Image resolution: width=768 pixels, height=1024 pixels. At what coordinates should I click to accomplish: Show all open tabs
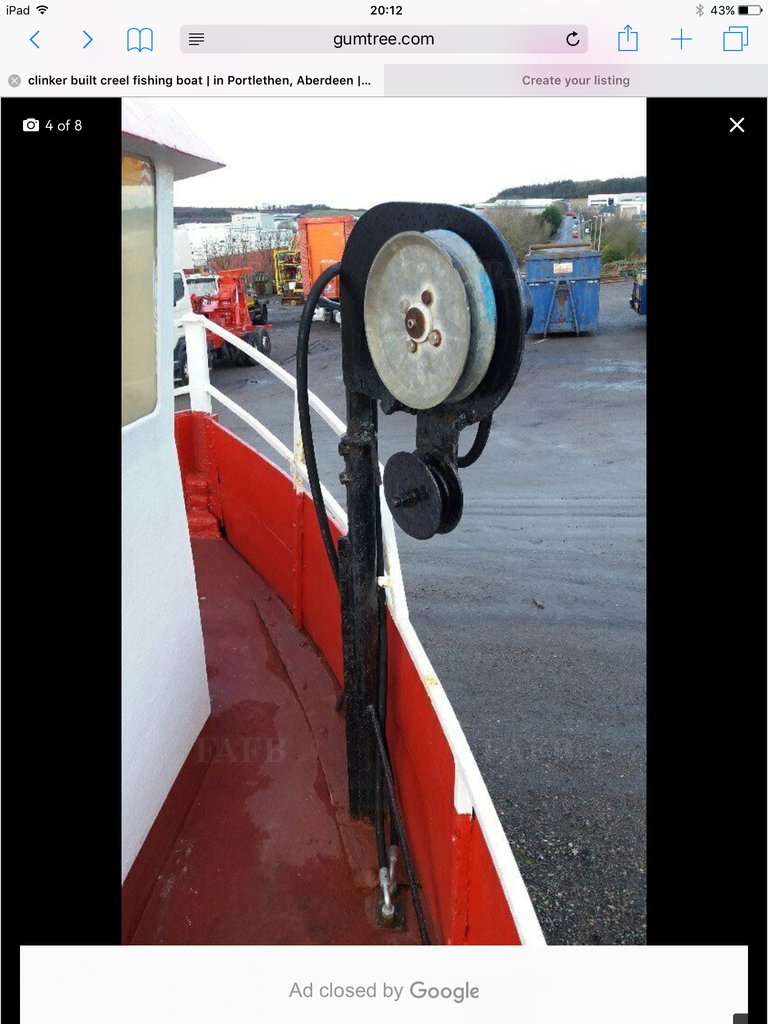coord(735,40)
